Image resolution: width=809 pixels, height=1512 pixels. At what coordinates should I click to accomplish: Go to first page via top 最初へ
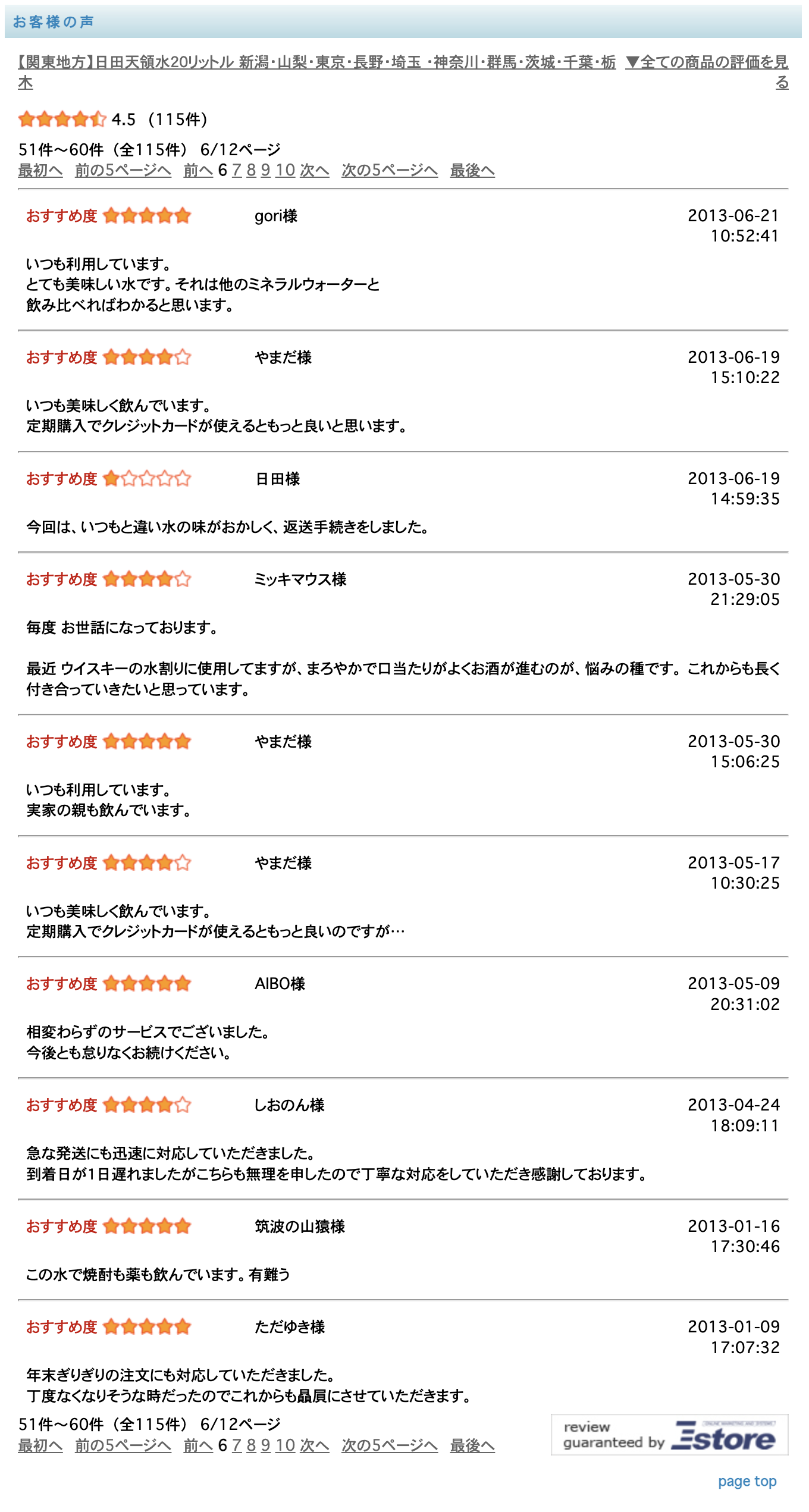pos(40,171)
